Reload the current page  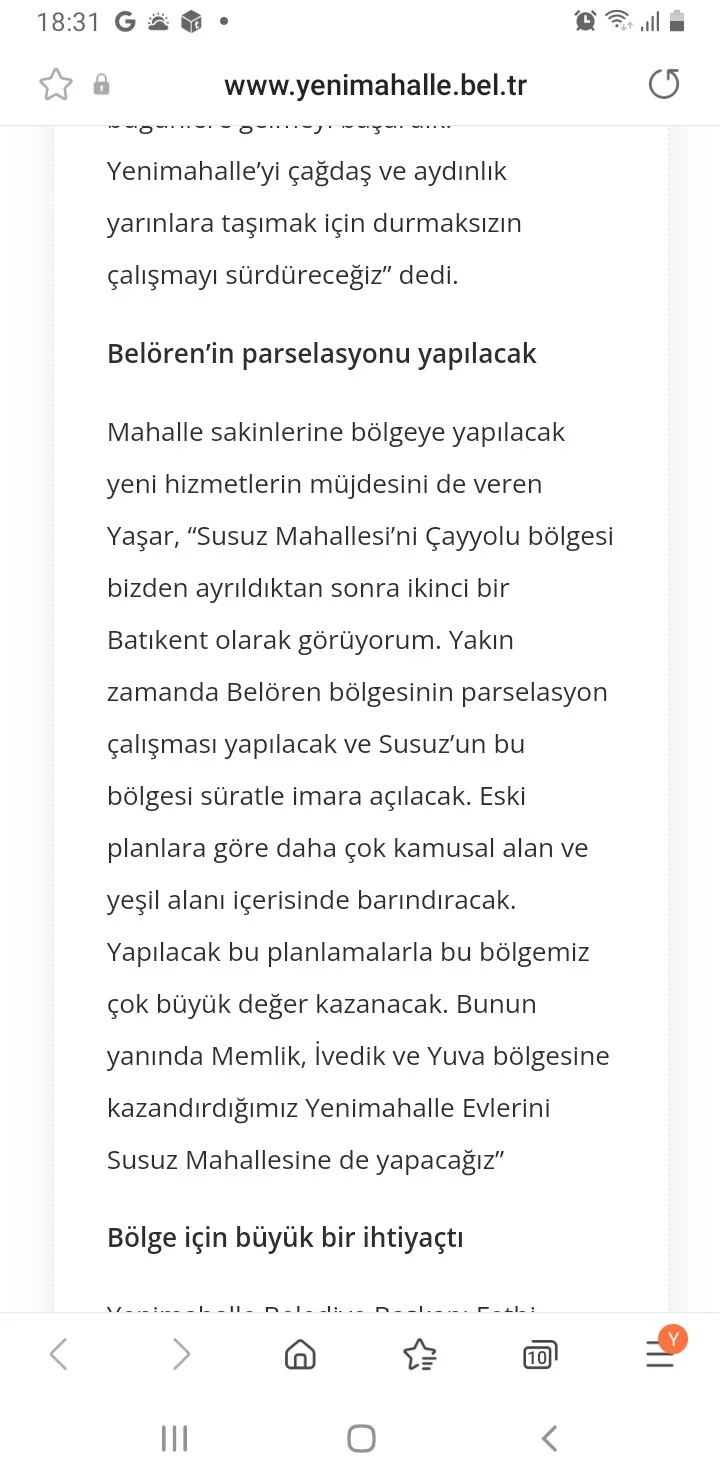(x=664, y=85)
